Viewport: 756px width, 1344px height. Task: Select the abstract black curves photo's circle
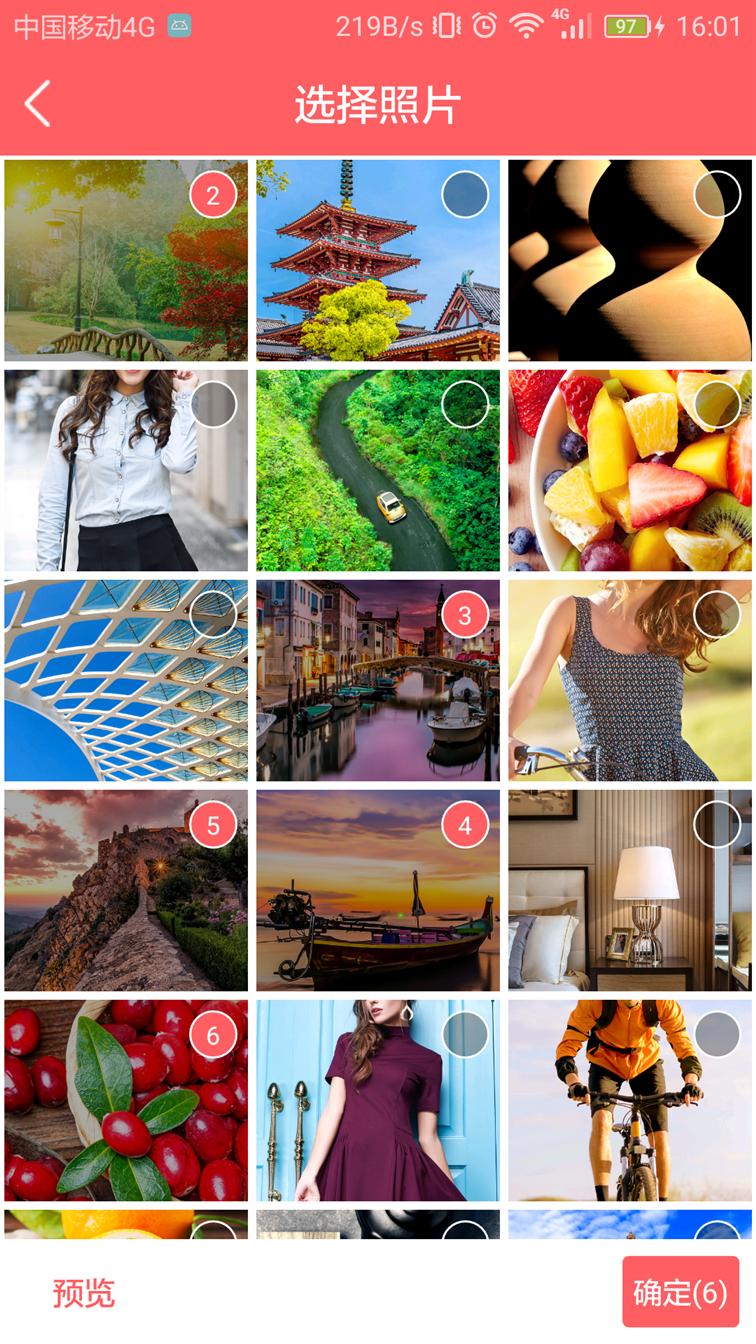pos(717,195)
